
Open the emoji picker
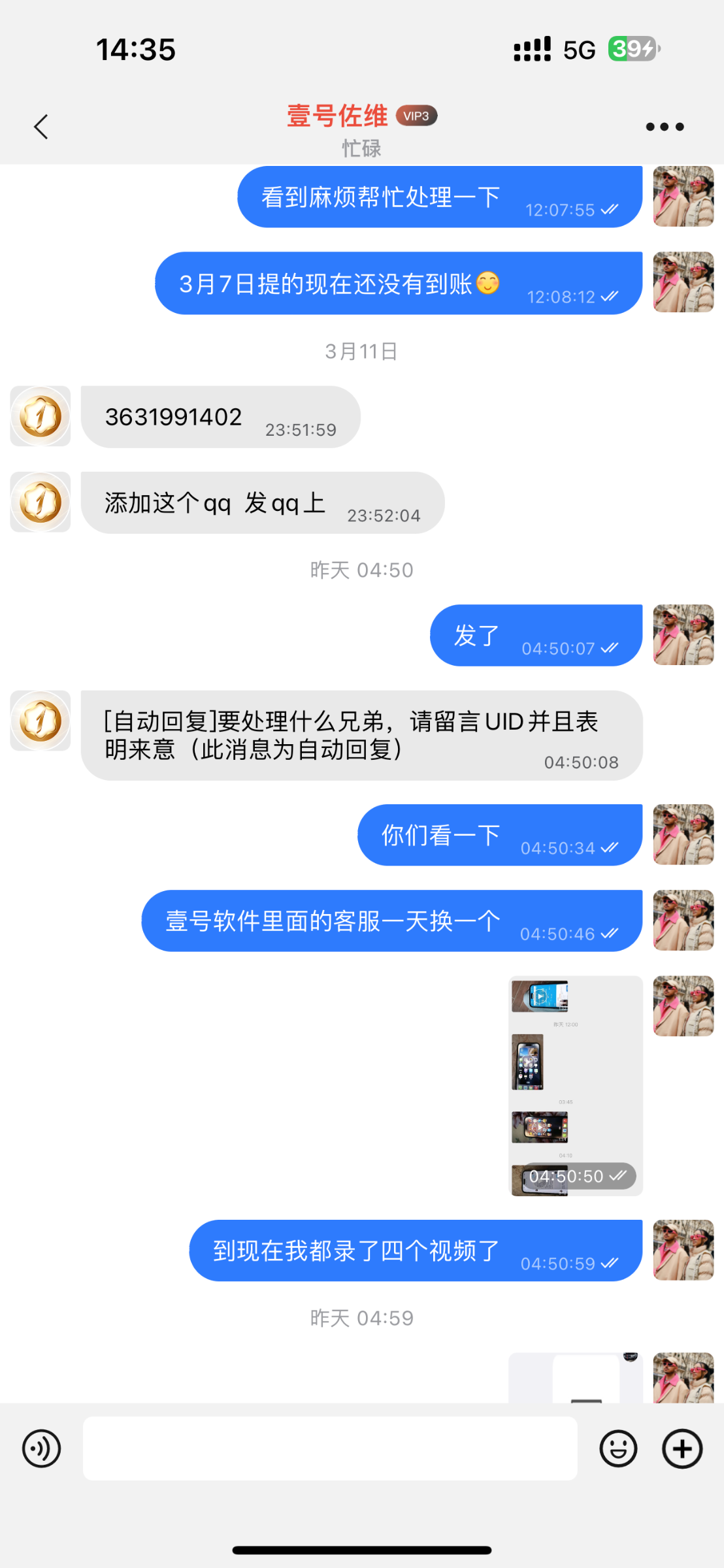click(x=618, y=1448)
